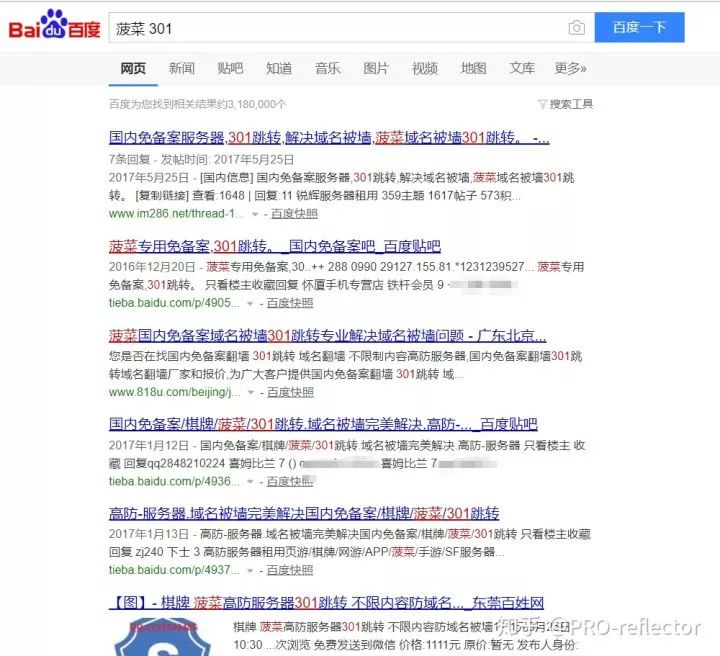Open result 菠菜国内免备案域名被墙301跳转专业解决

pyautogui.click(x=327, y=335)
